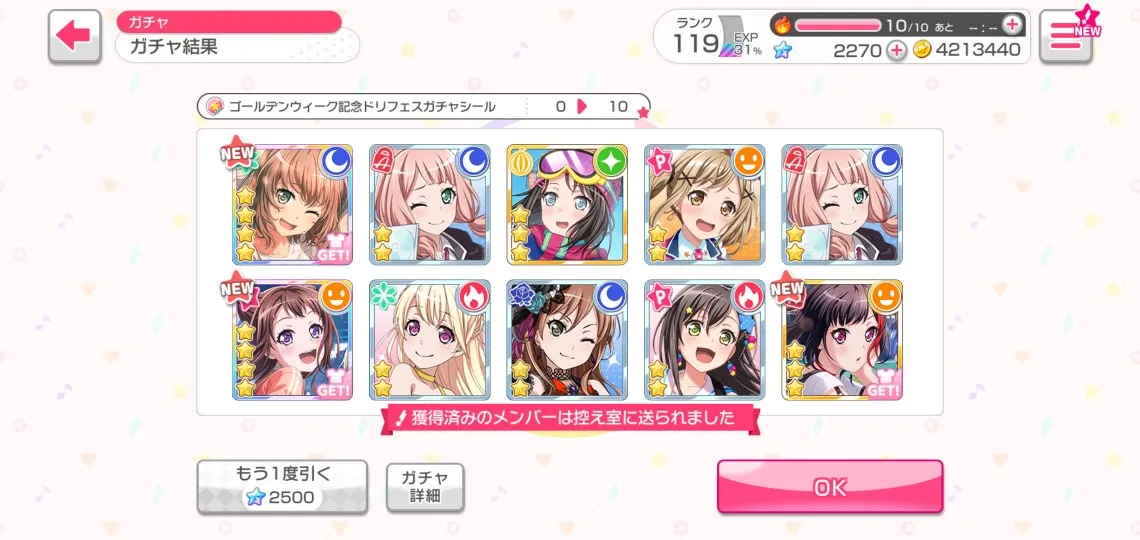The height and width of the screenshot is (540, 1140).
Task: Go back with the pink arrow button
Action: coord(75,36)
